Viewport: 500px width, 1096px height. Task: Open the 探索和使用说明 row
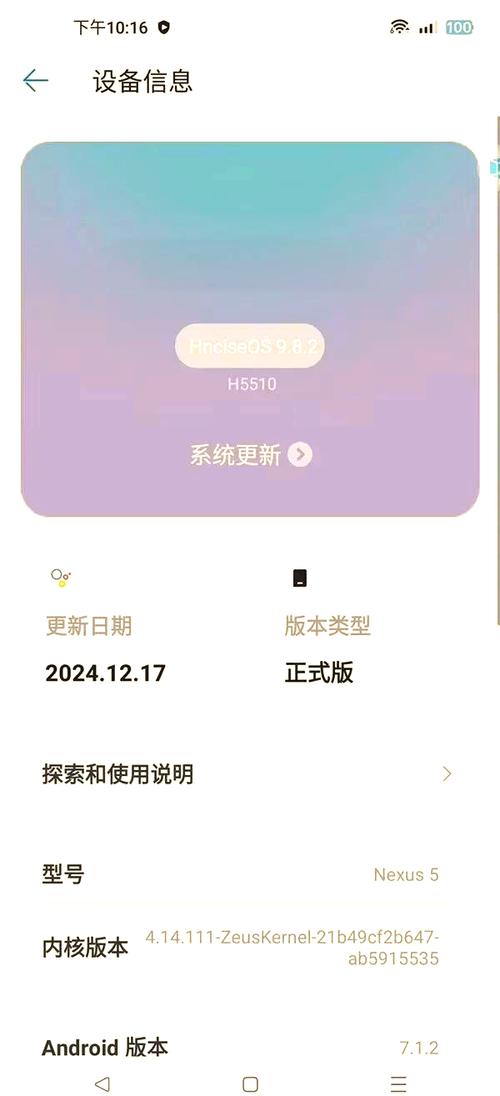tap(250, 774)
